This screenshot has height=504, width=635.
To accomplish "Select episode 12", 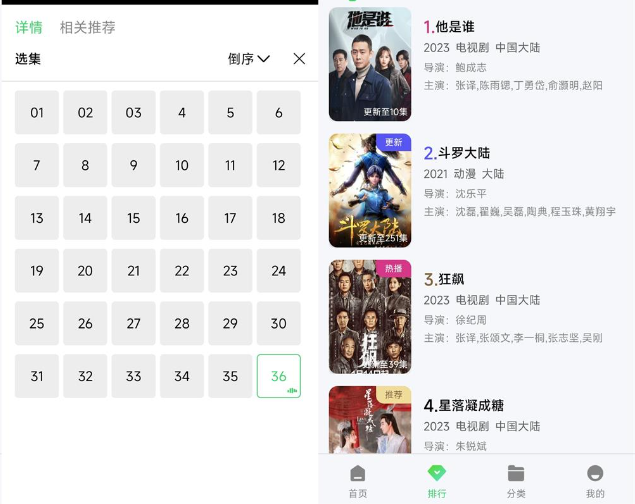I will (279, 165).
